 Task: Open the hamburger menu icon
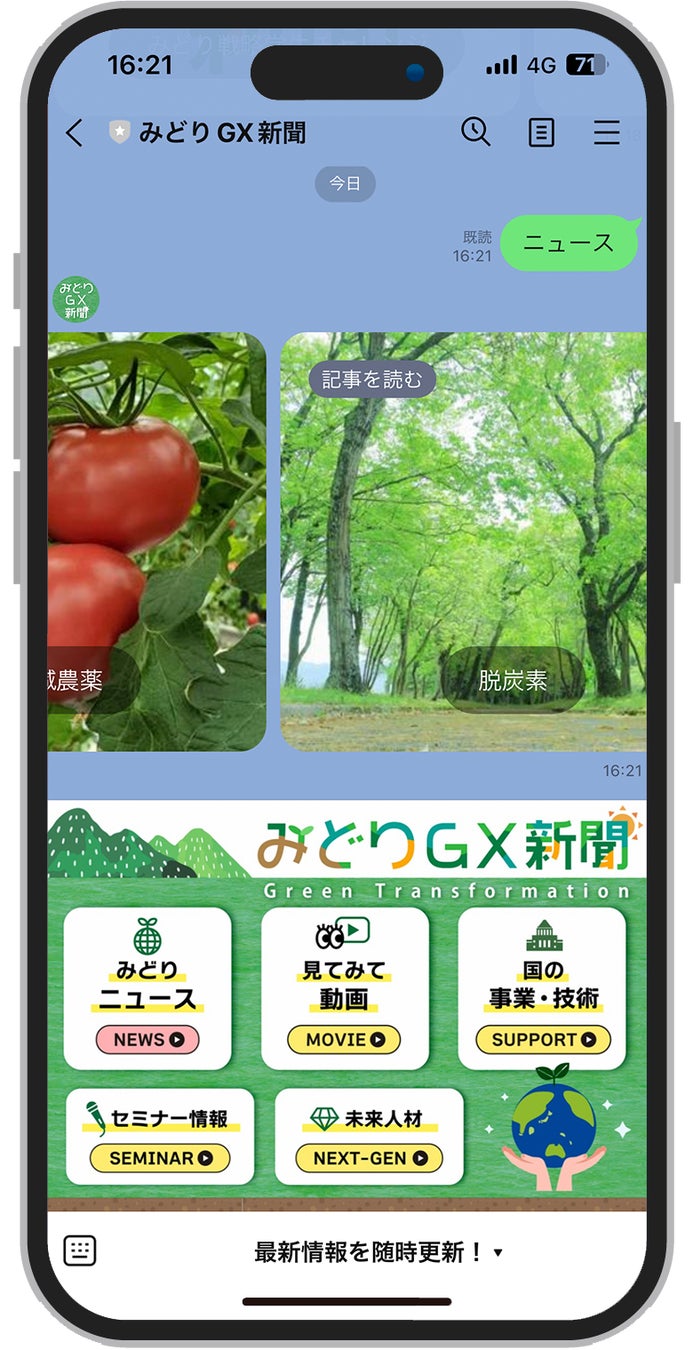(606, 133)
